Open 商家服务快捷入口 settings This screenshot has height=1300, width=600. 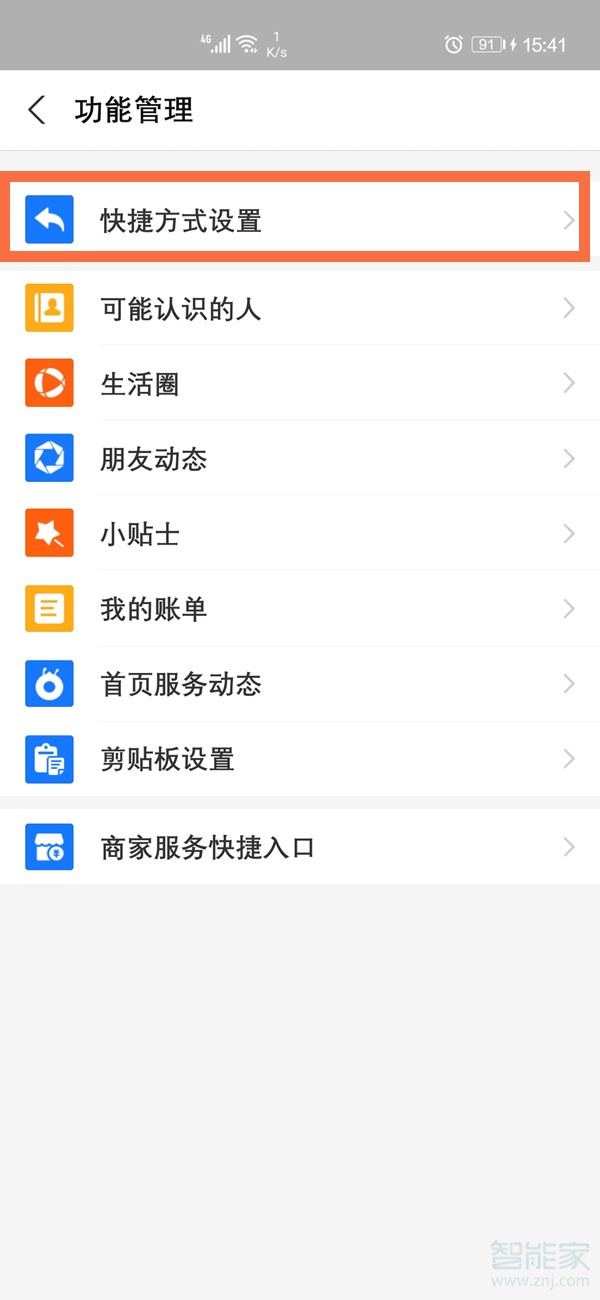pos(300,848)
